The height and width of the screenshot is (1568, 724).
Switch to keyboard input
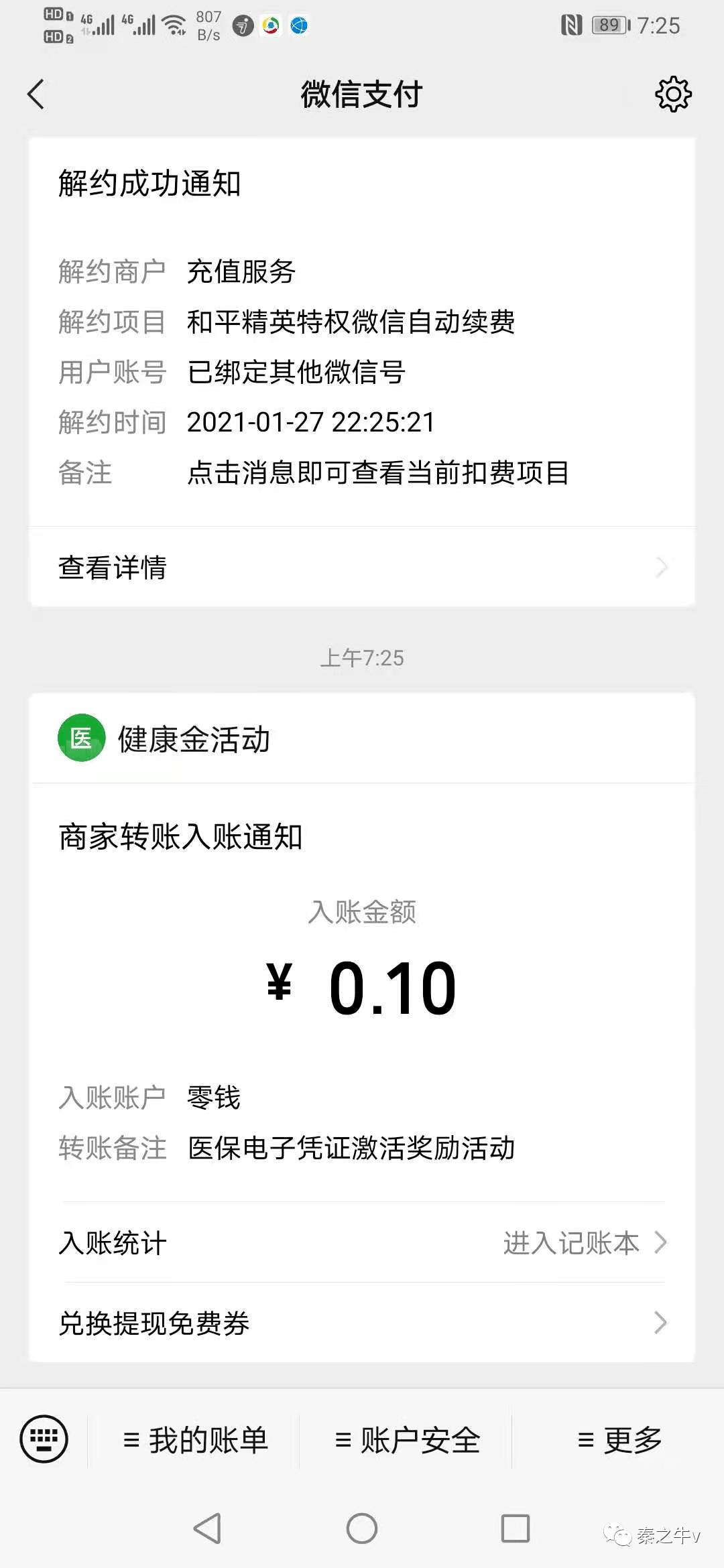tap(44, 1439)
